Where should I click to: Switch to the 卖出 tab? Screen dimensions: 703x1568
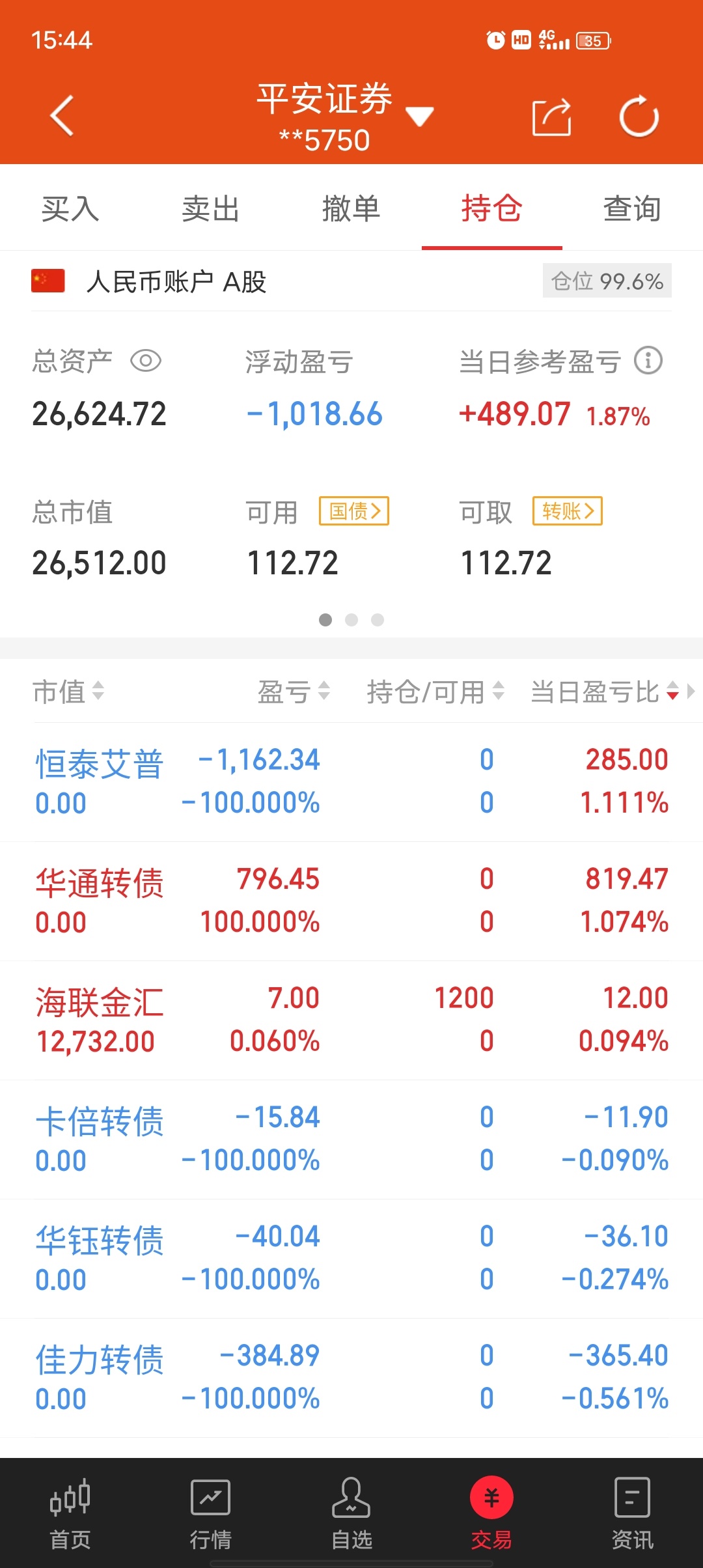pos(211,209)
